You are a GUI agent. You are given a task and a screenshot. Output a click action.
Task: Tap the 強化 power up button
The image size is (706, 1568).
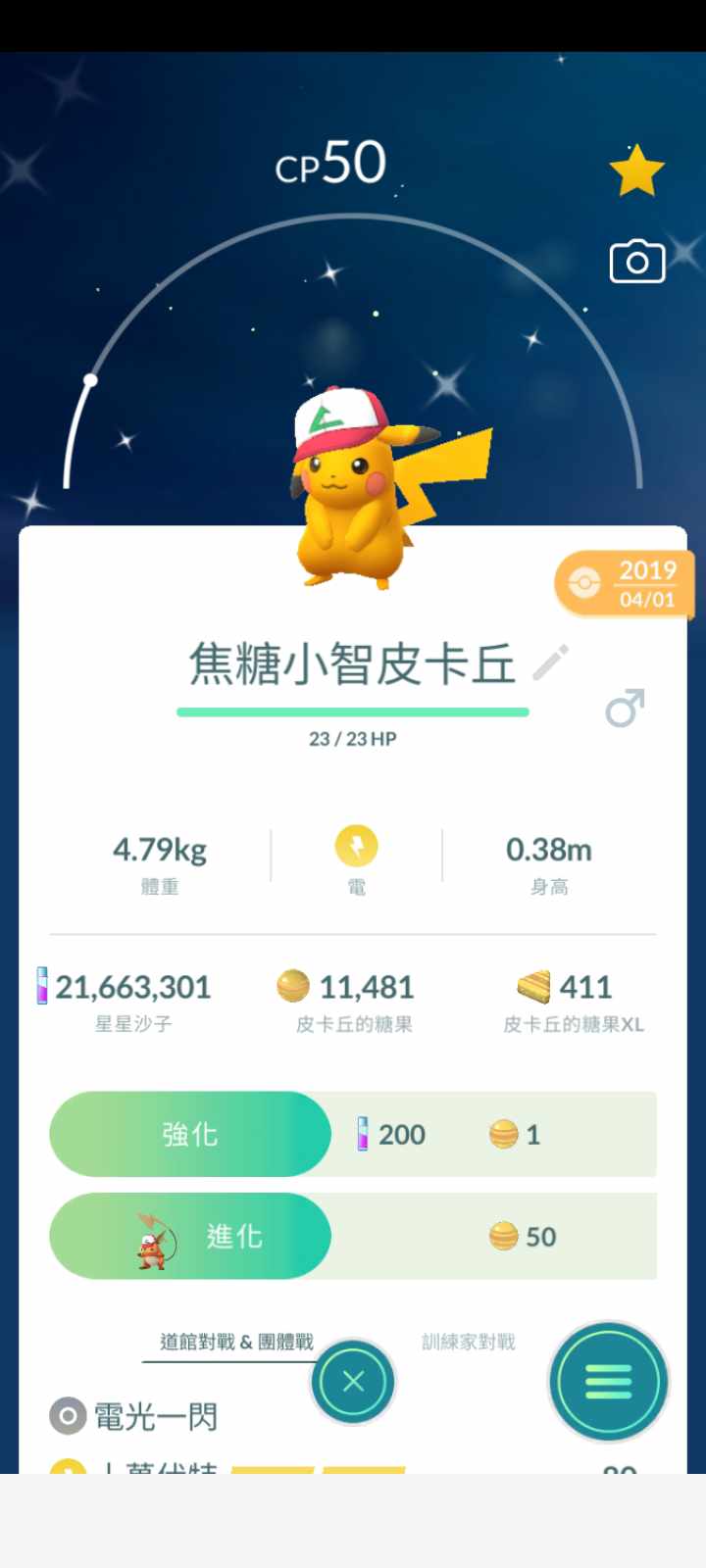pyautogui.click(x=190, y=1134)
